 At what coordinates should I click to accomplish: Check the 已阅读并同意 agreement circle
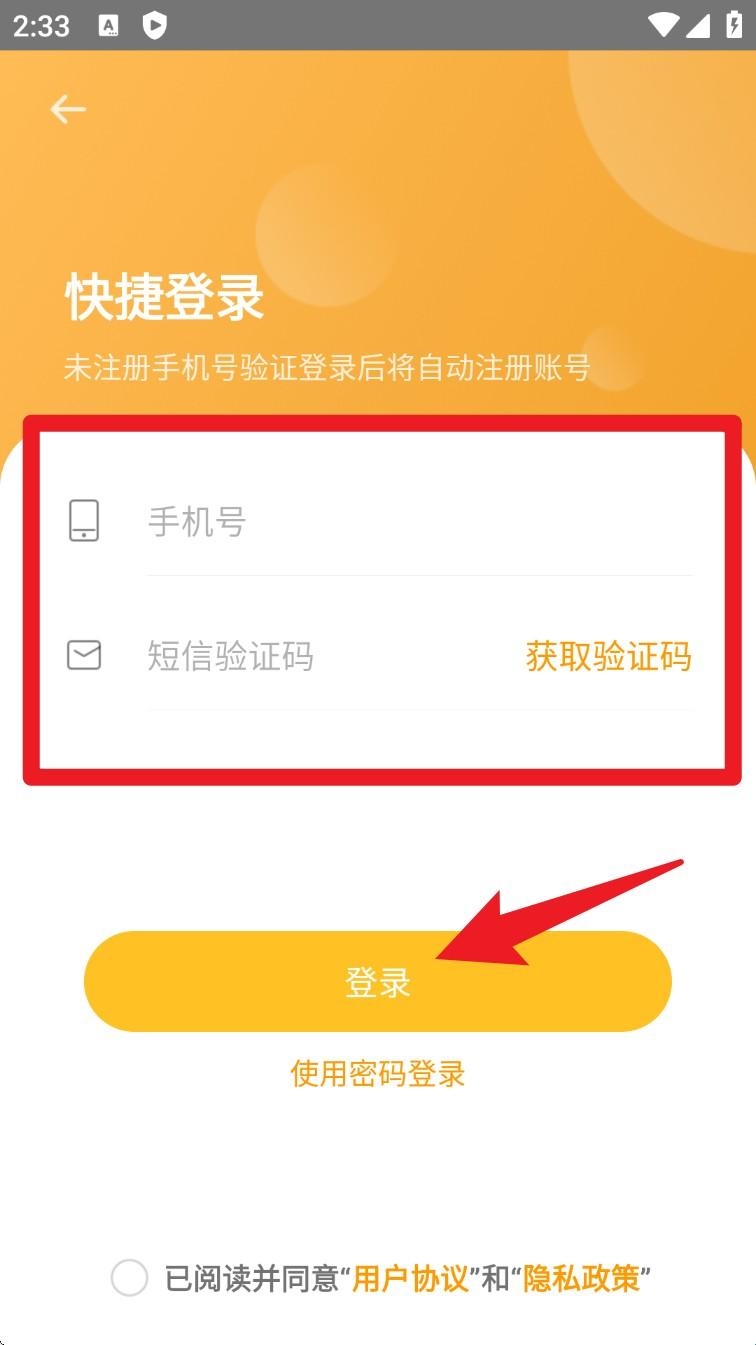130,1278
